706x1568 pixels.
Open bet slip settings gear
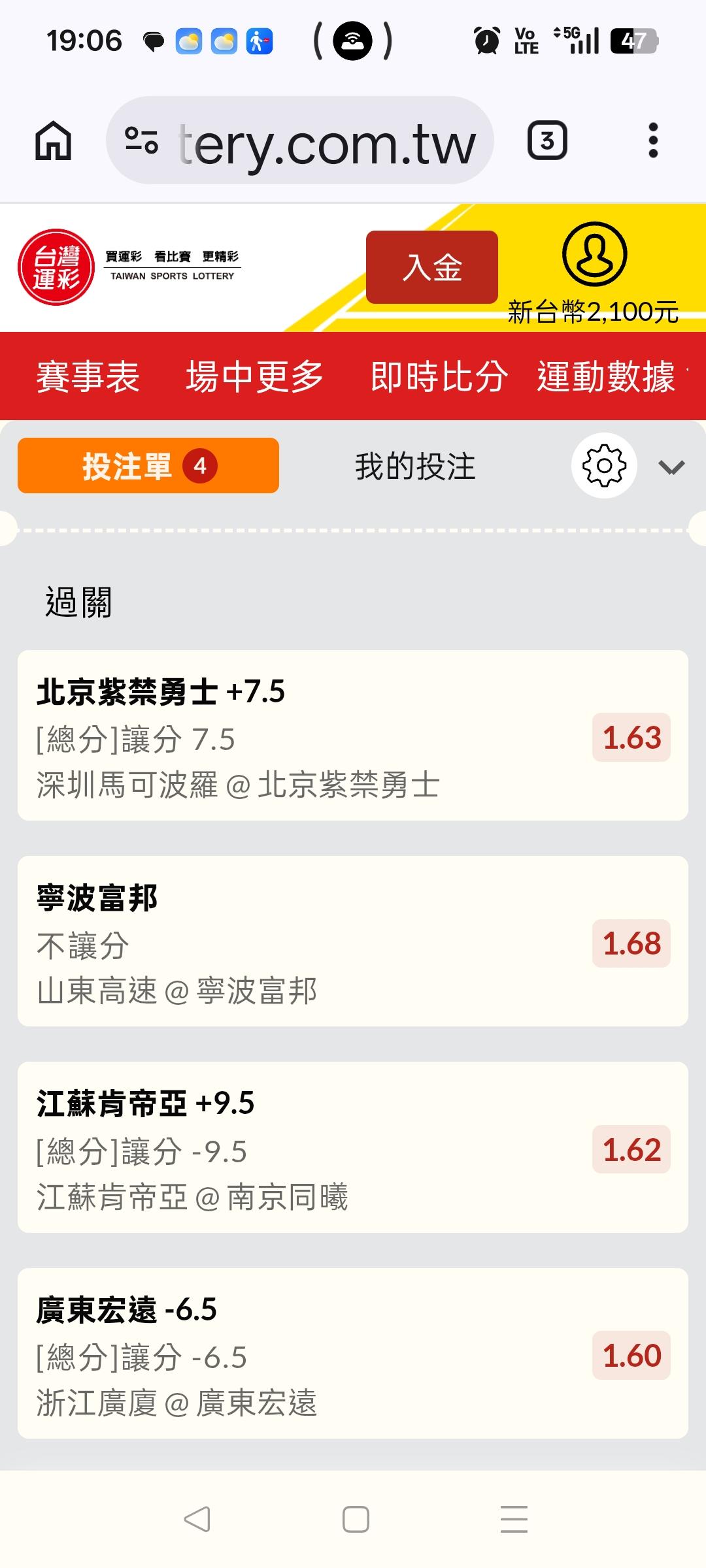coord(604,466)
